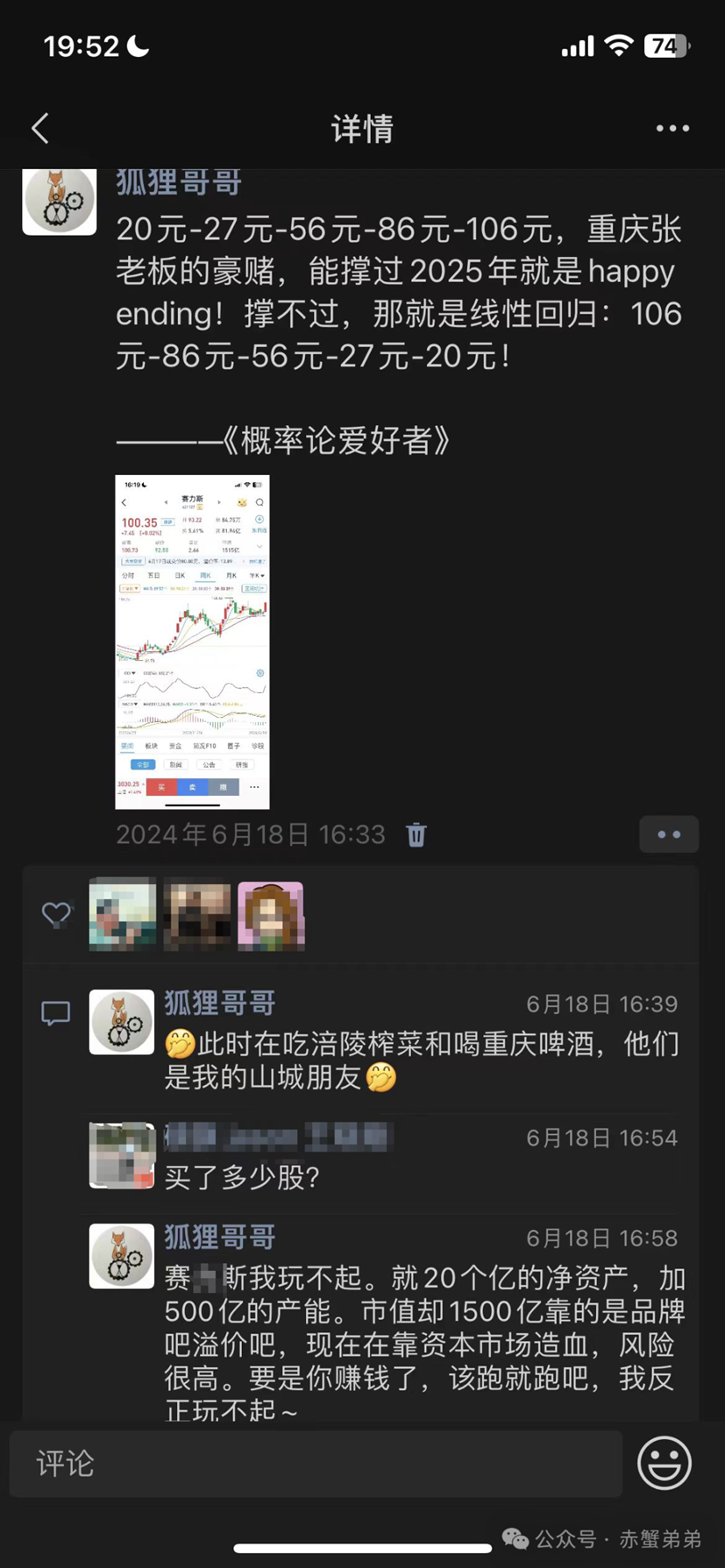The width and height of the screenshot is (725, 1568).
Task: Tap the commenter avatar on the 16:54 reply
Action: click(121, 1155)
